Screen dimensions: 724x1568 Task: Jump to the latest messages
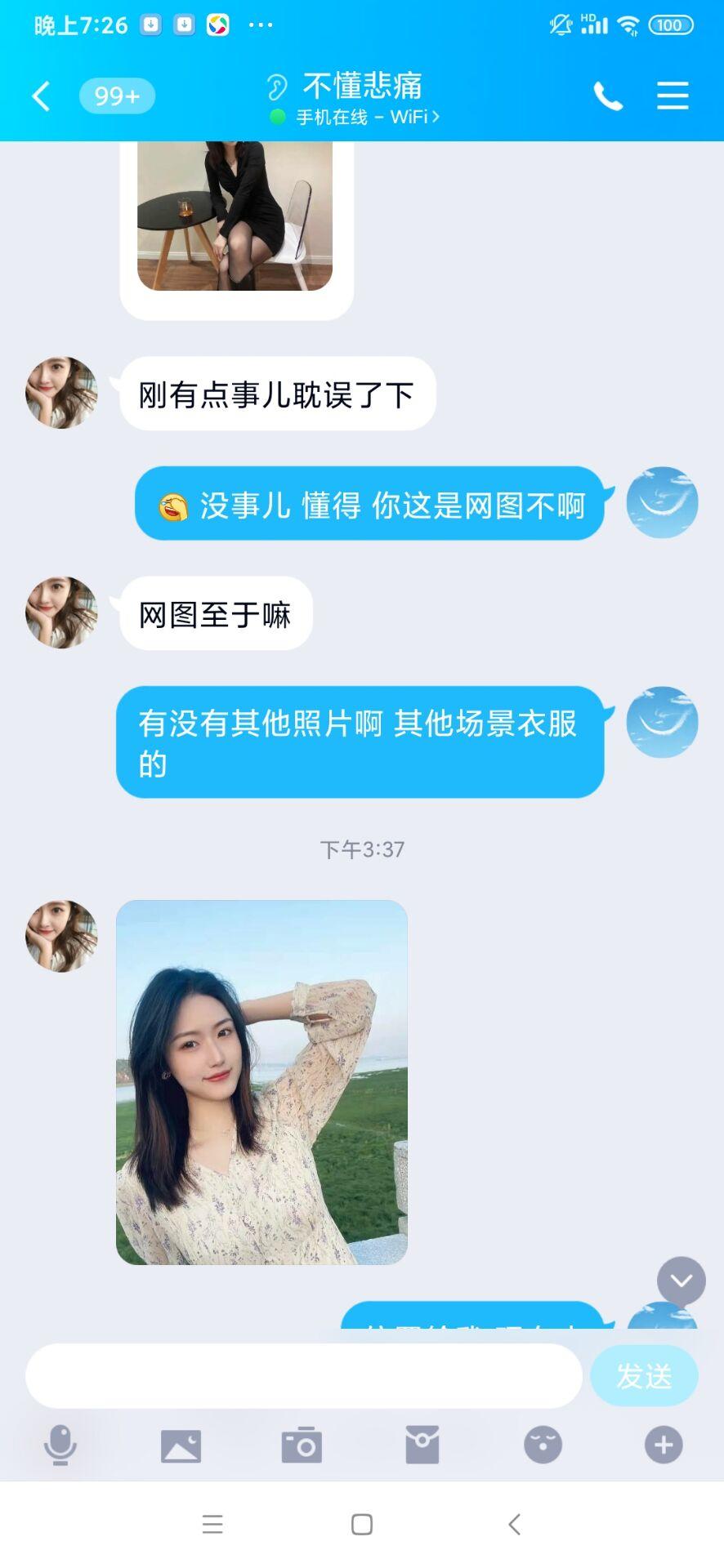tap(681, 1281)
